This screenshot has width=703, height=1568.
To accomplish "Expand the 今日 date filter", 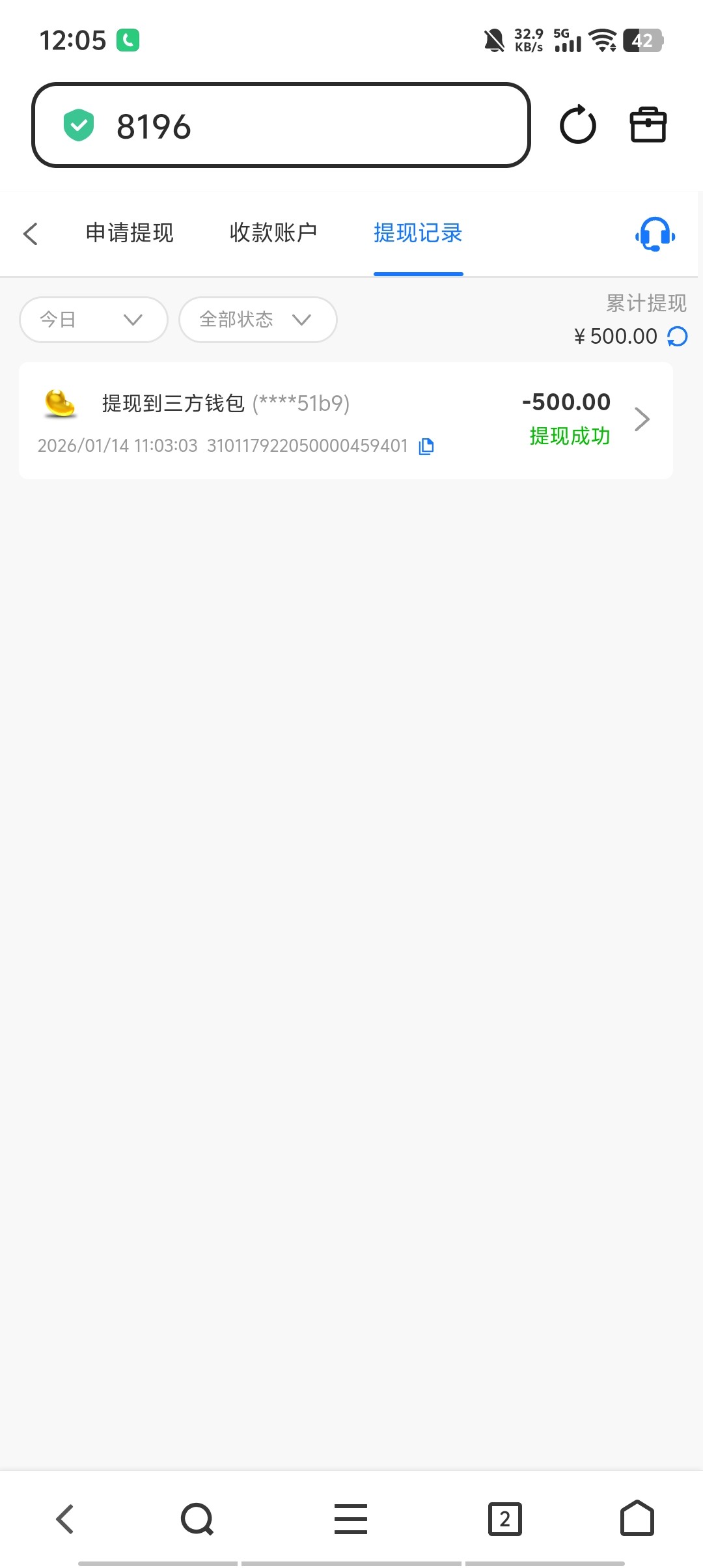I will click(93, 320).
